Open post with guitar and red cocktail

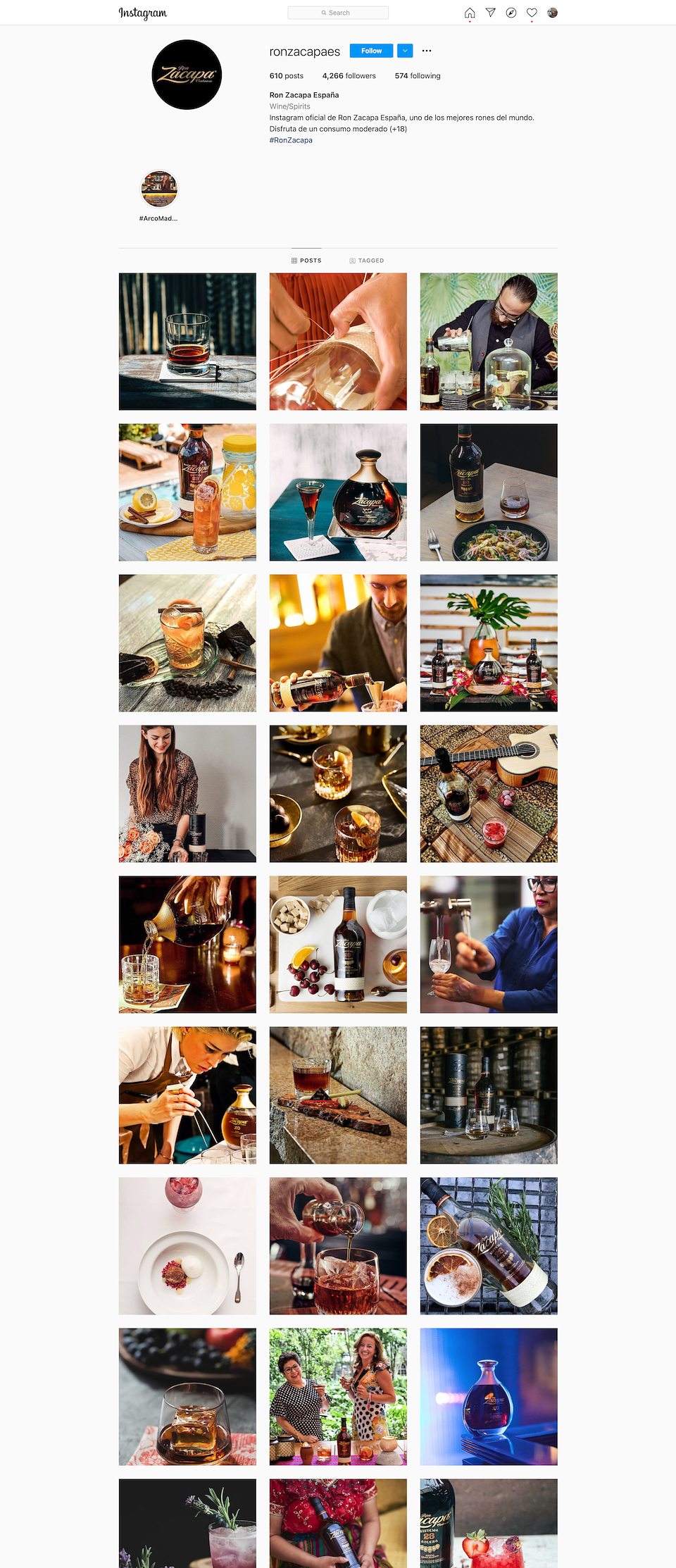(x=489, y=794)
